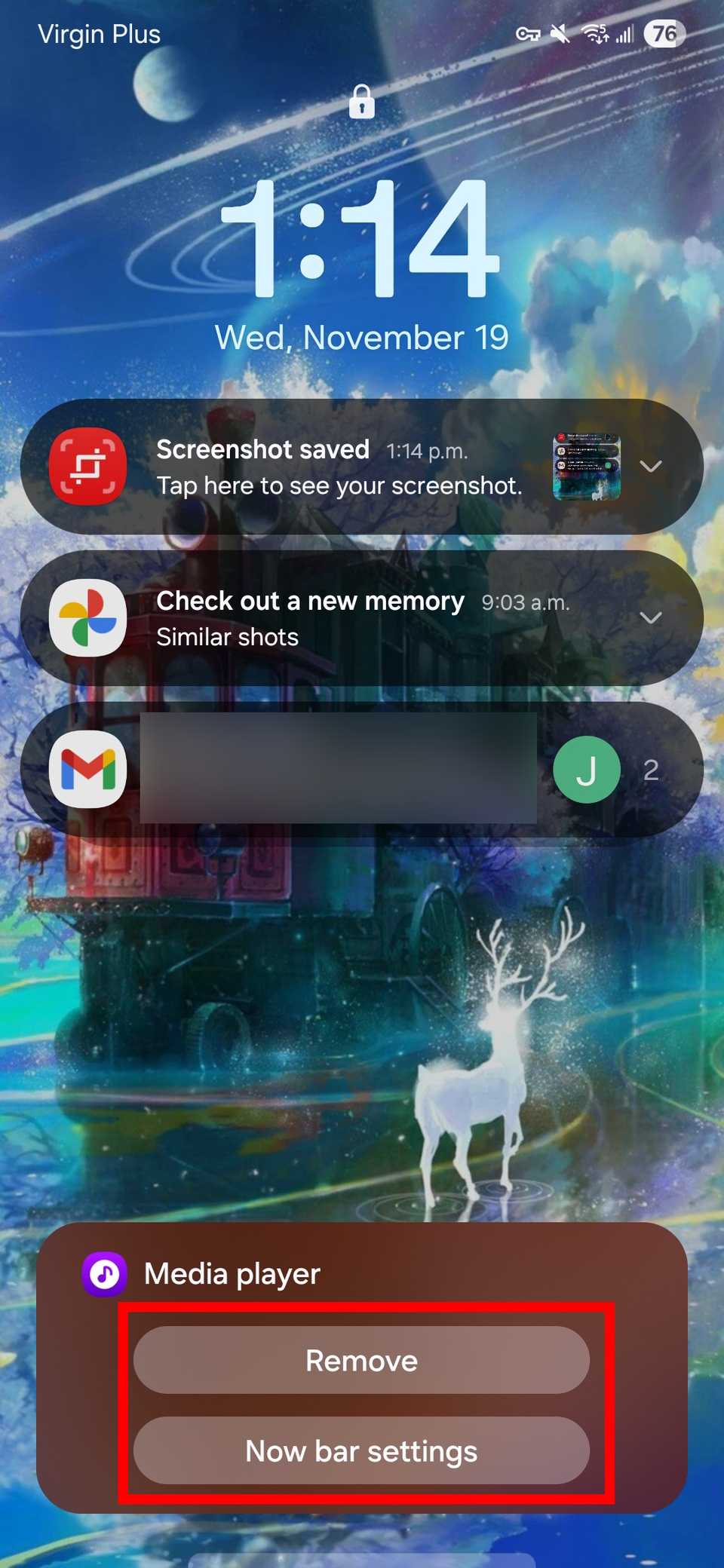Select the purple Media player icon

[x=106, y=1272]
